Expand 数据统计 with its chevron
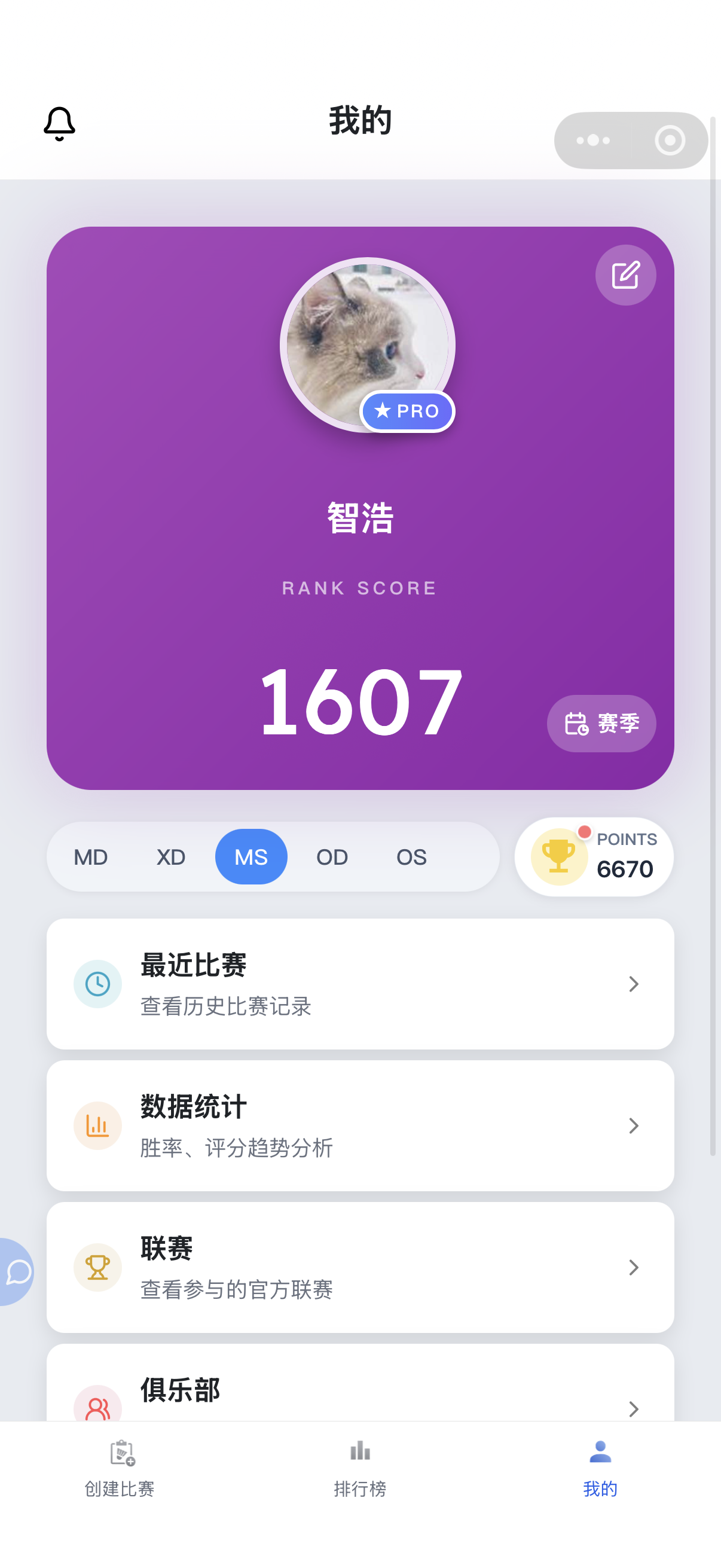Image resolution: width=721 pixels, height=1568 pixels. click(634, 1125)
